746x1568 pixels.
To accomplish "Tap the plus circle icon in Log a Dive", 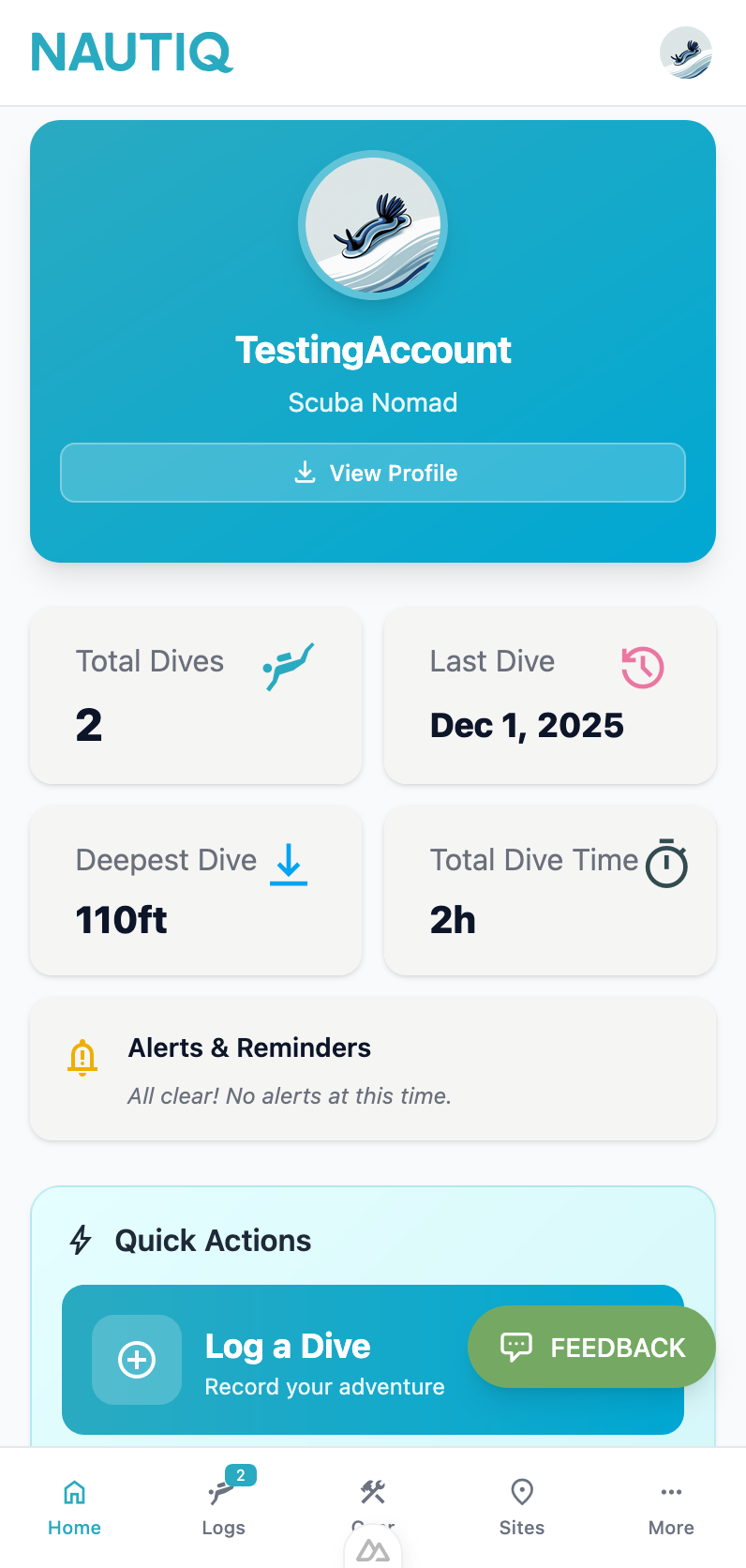I will [x=136, y=1361].
